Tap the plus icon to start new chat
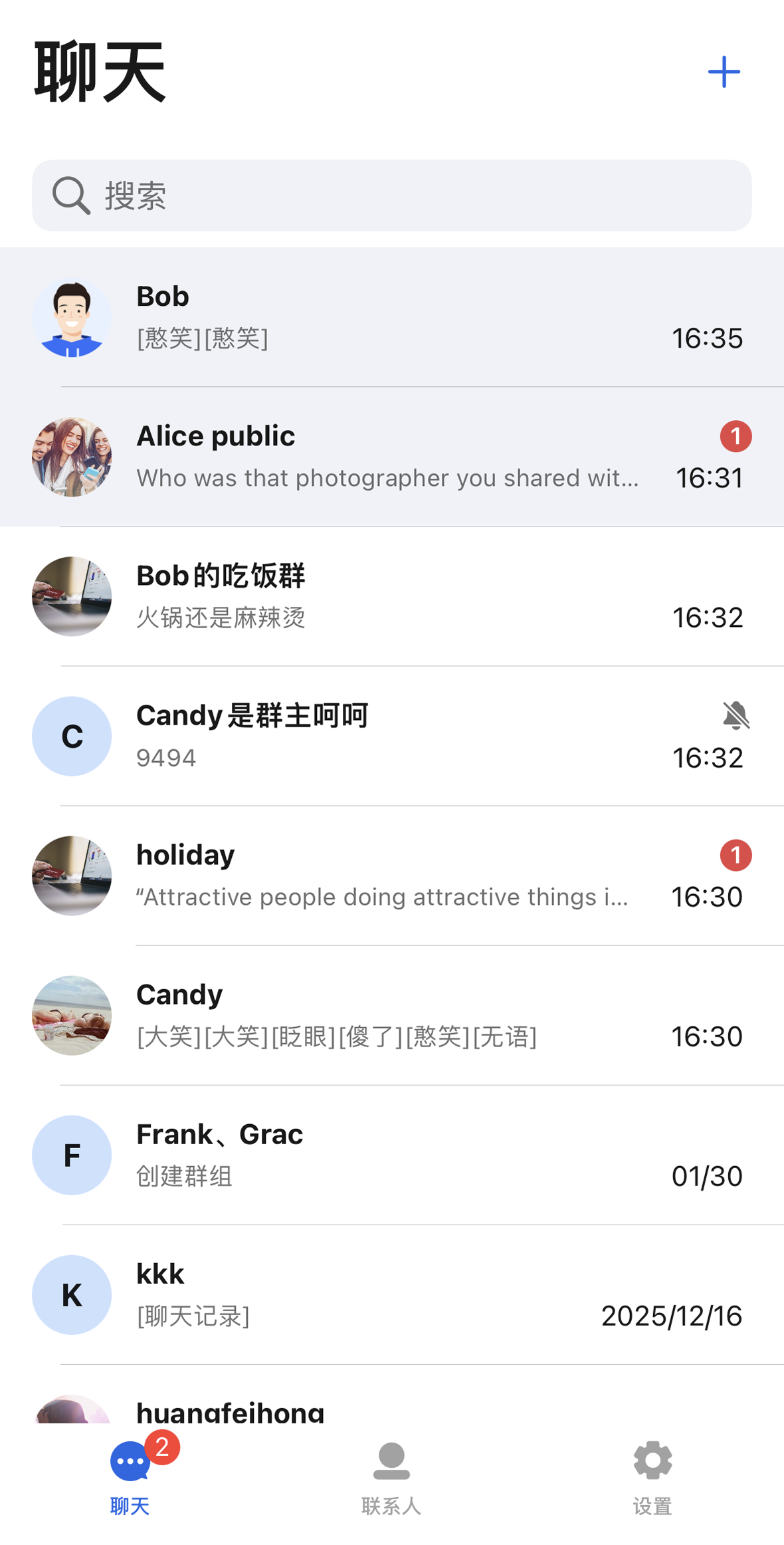Screen dimensions: 784x1545 (x=724, y=72)
